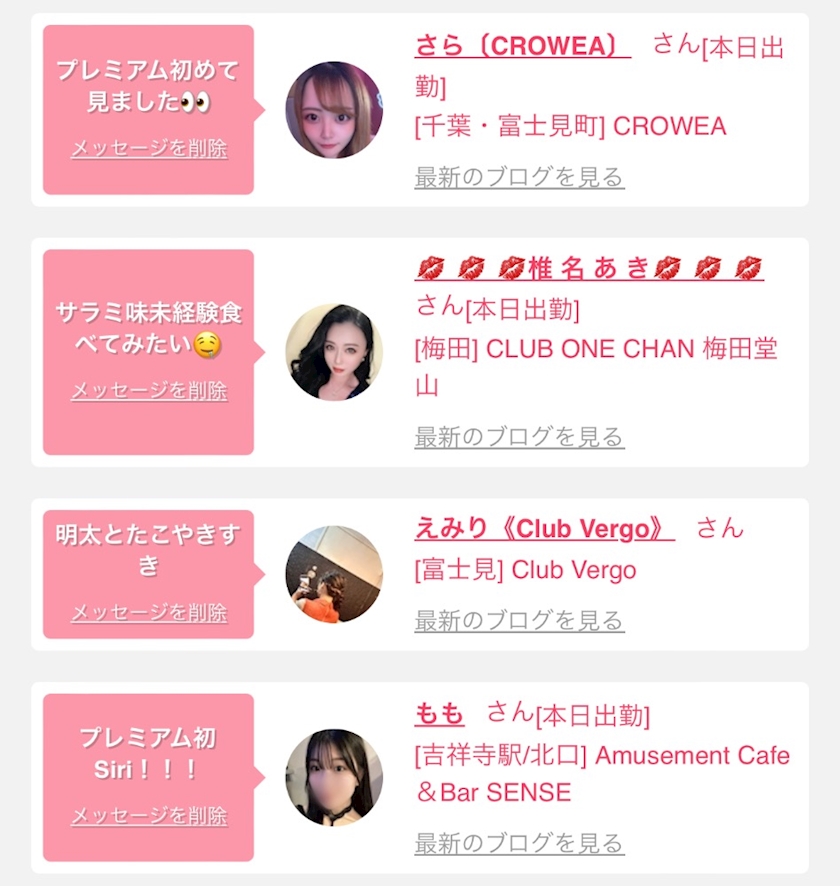This screenshot has width=840, height=886.
Task: Delete the プレミアム初Siri message
Action: click(149, 815)
